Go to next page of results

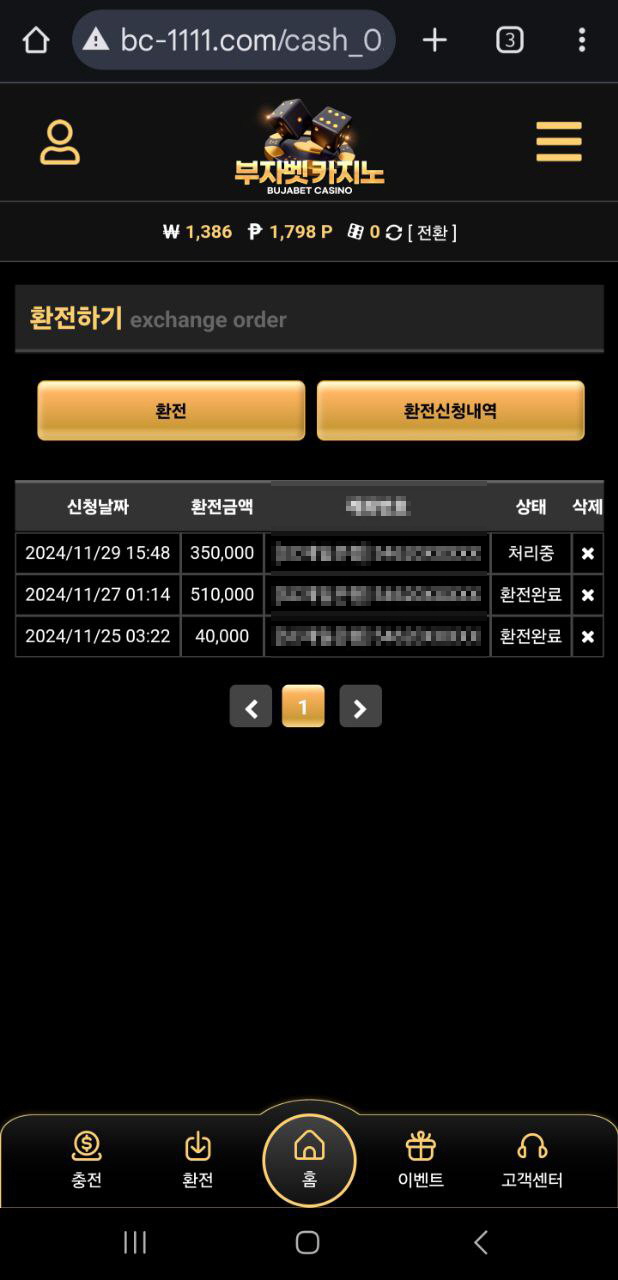coord(360,707)
